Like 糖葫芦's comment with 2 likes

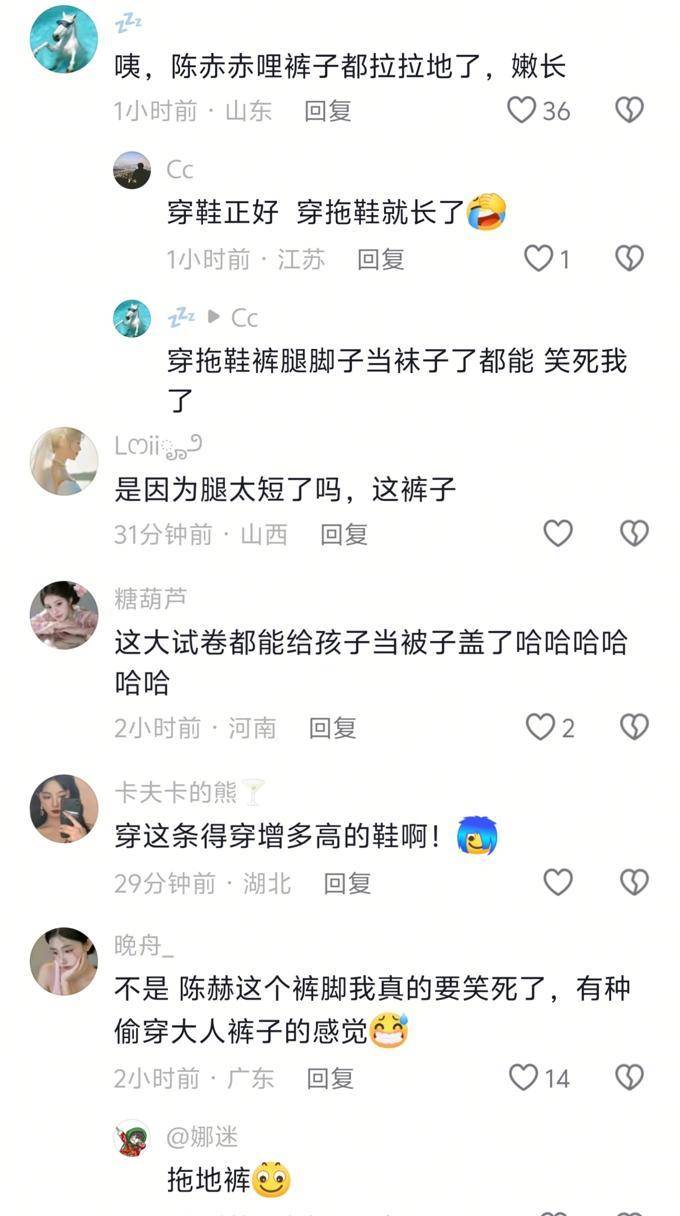[540, 727]
